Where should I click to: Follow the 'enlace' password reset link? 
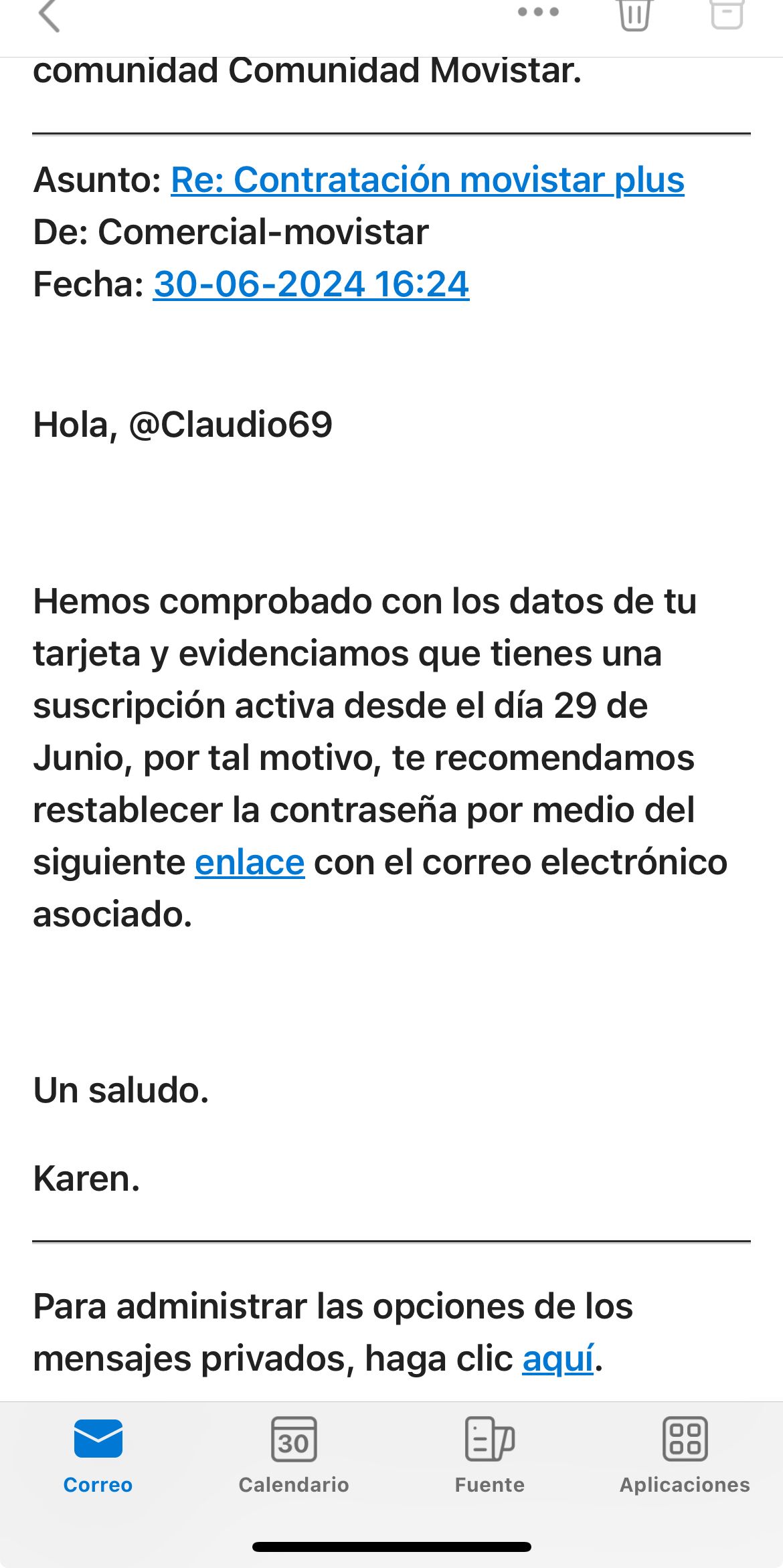click(x=250, y=862)
